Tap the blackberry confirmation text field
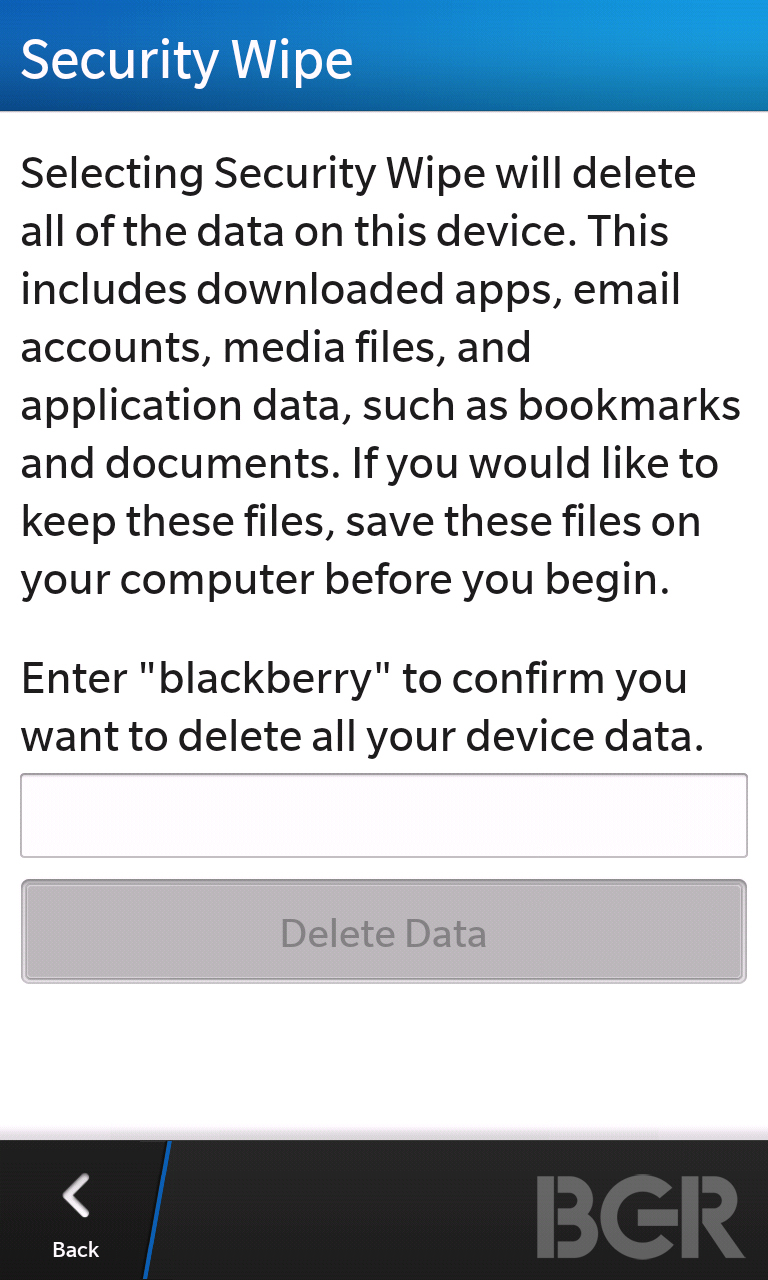The width and height of the screenshot is (768, 1280). [384, 815]
